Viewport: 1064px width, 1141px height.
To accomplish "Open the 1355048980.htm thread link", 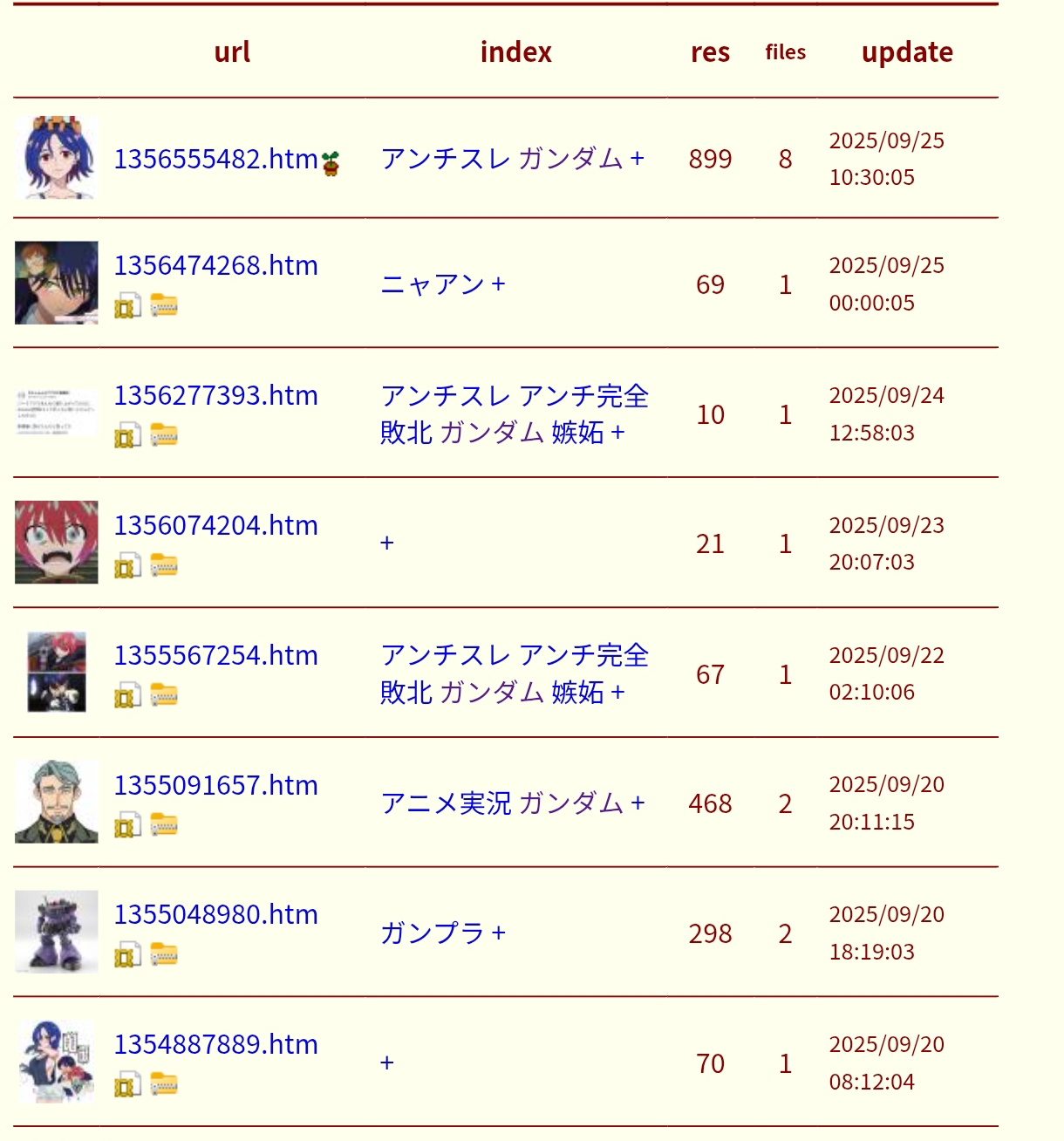I will [x=215, y=914].
